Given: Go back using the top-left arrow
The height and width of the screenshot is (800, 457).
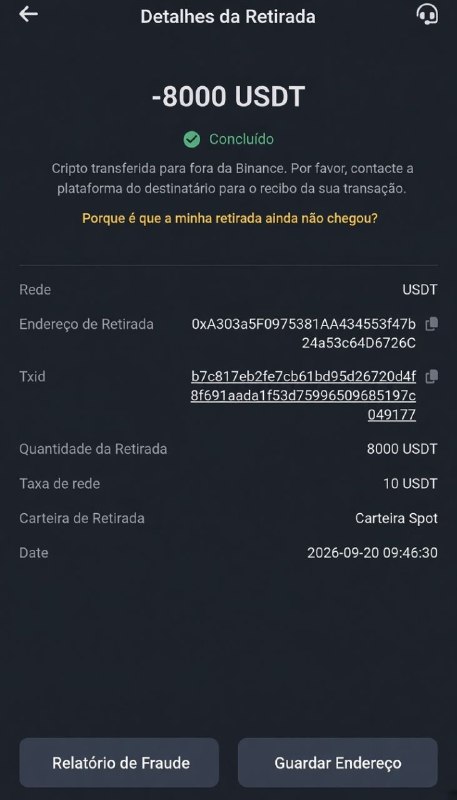Looking at the screenshot, I should (x=28, y=14).
